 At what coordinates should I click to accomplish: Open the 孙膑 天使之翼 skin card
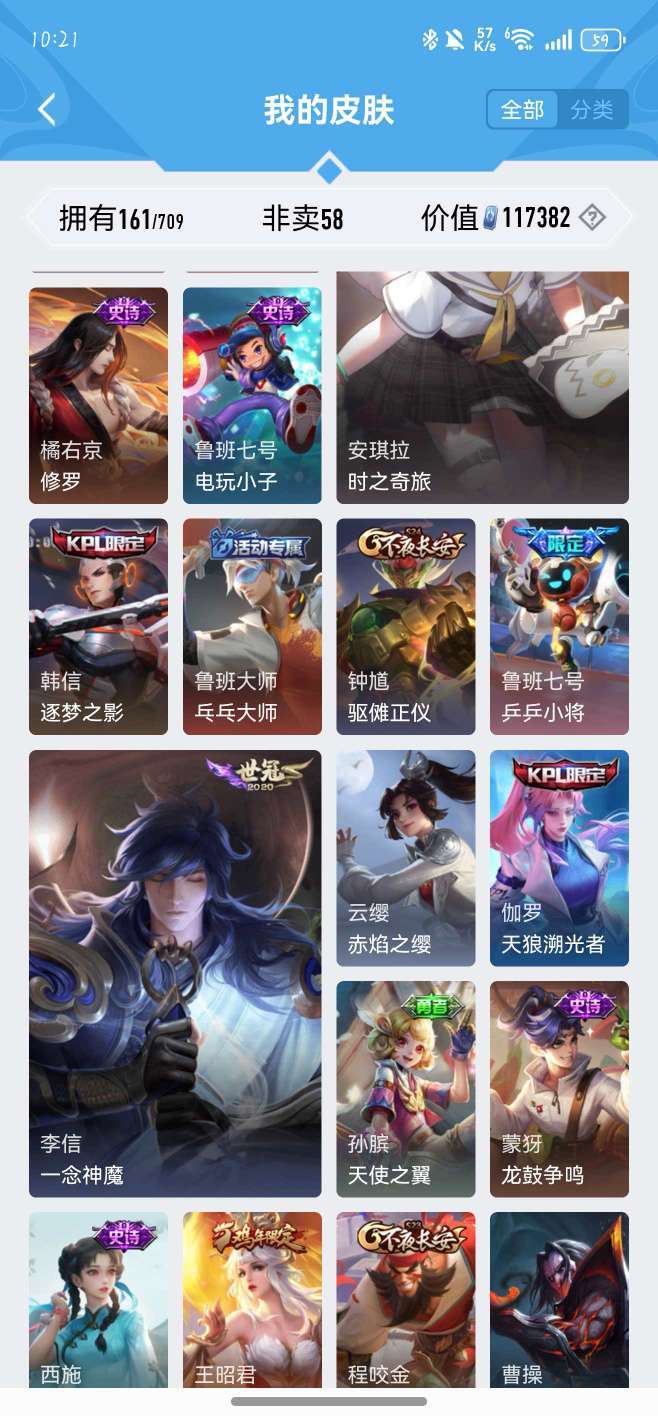(x=406, y=1089)
